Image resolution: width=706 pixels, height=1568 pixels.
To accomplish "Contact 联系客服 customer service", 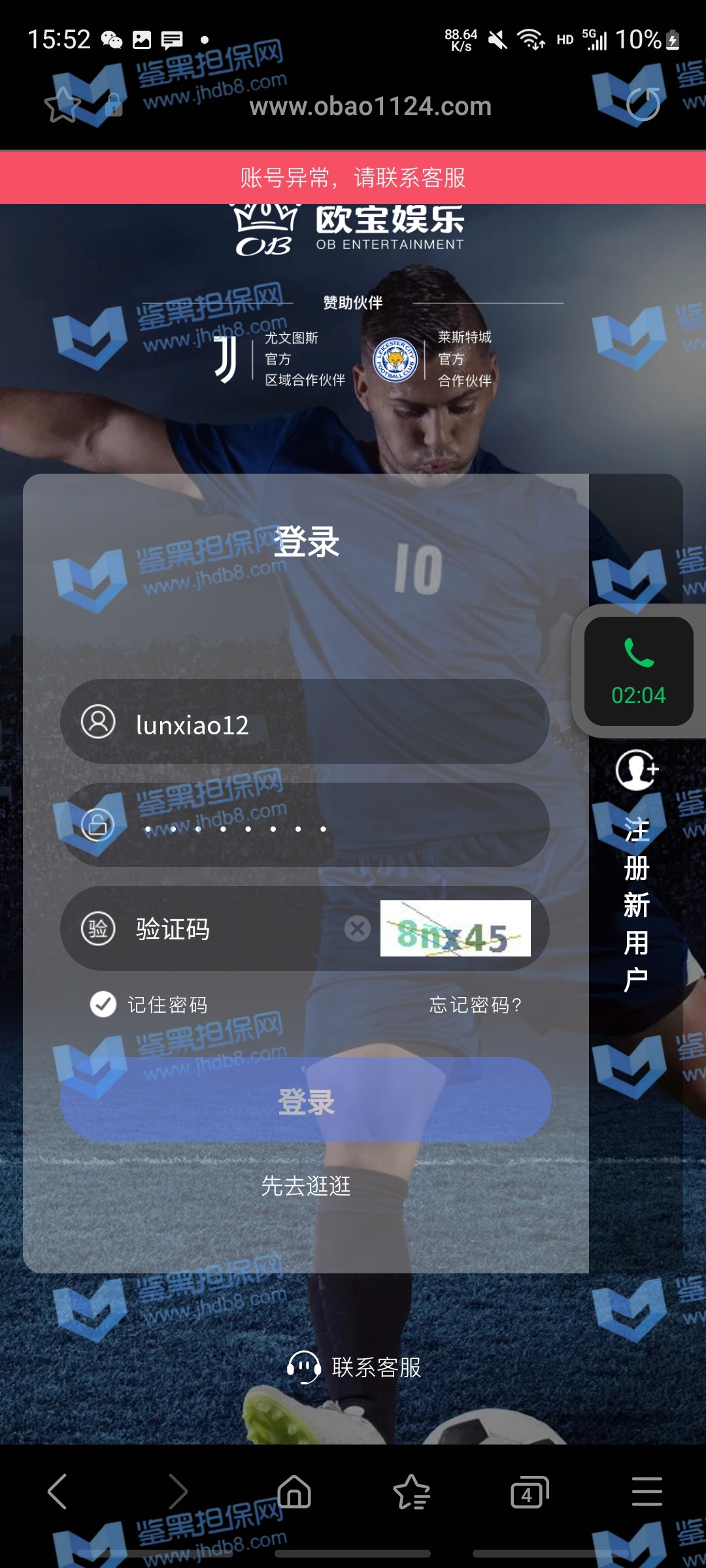I will point(355,1367).
